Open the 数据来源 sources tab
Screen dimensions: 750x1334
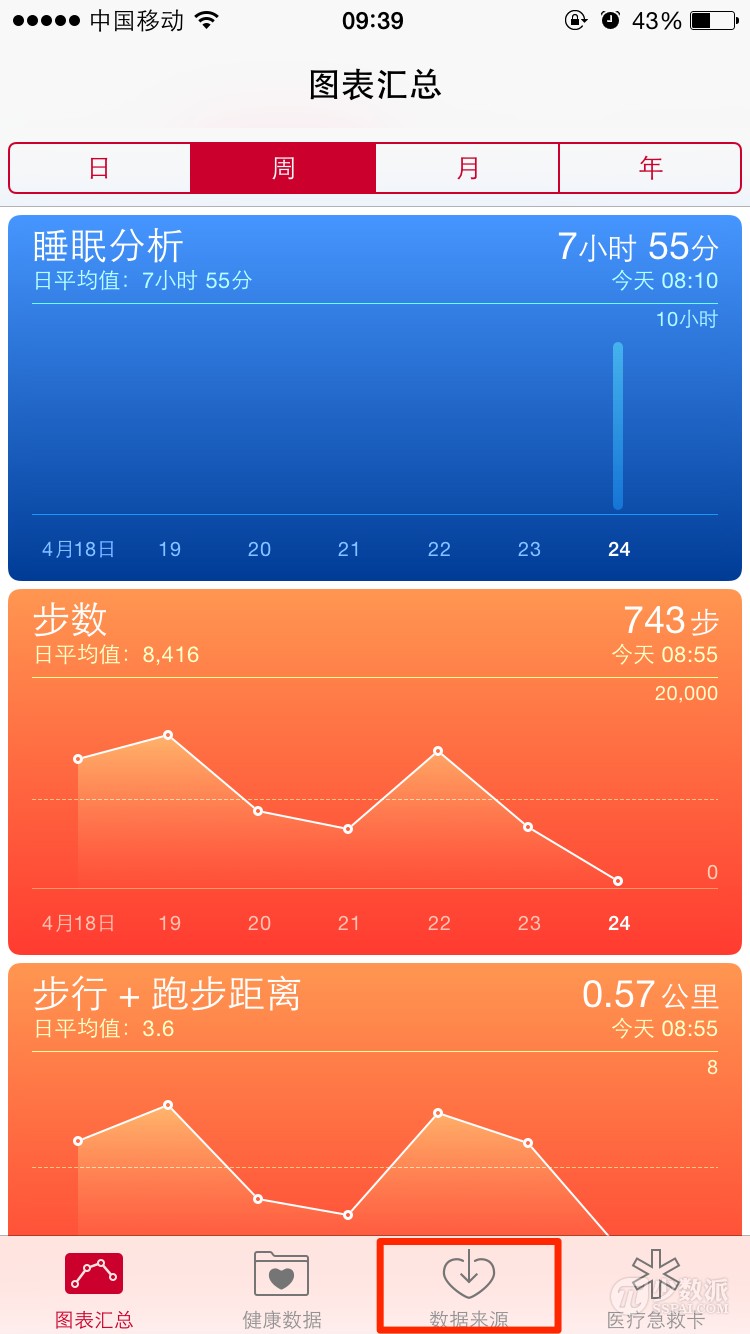(x=469, y=1288)
